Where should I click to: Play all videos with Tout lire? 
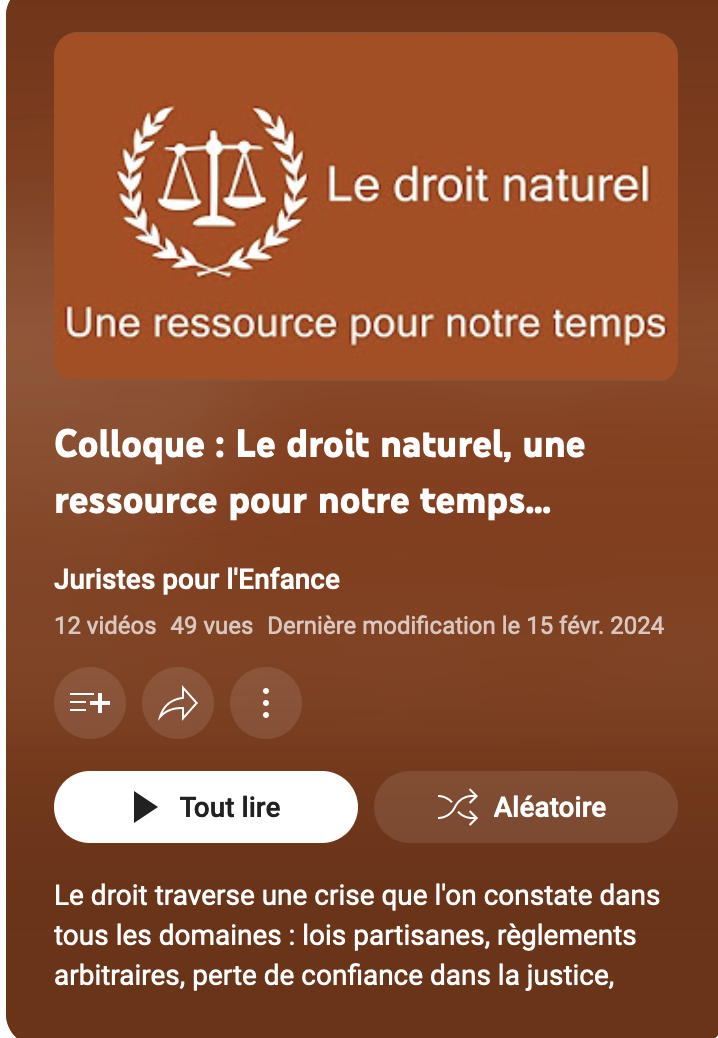[206, 807]
